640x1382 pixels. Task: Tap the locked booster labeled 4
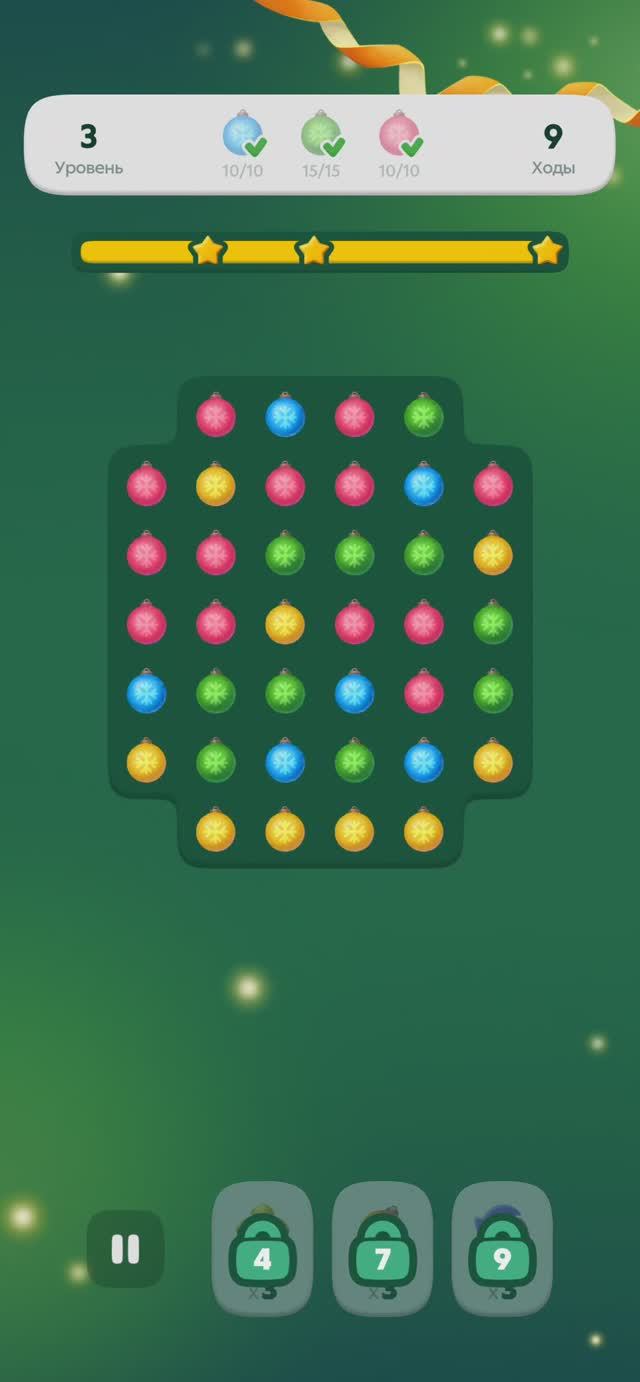[262, 1249]
